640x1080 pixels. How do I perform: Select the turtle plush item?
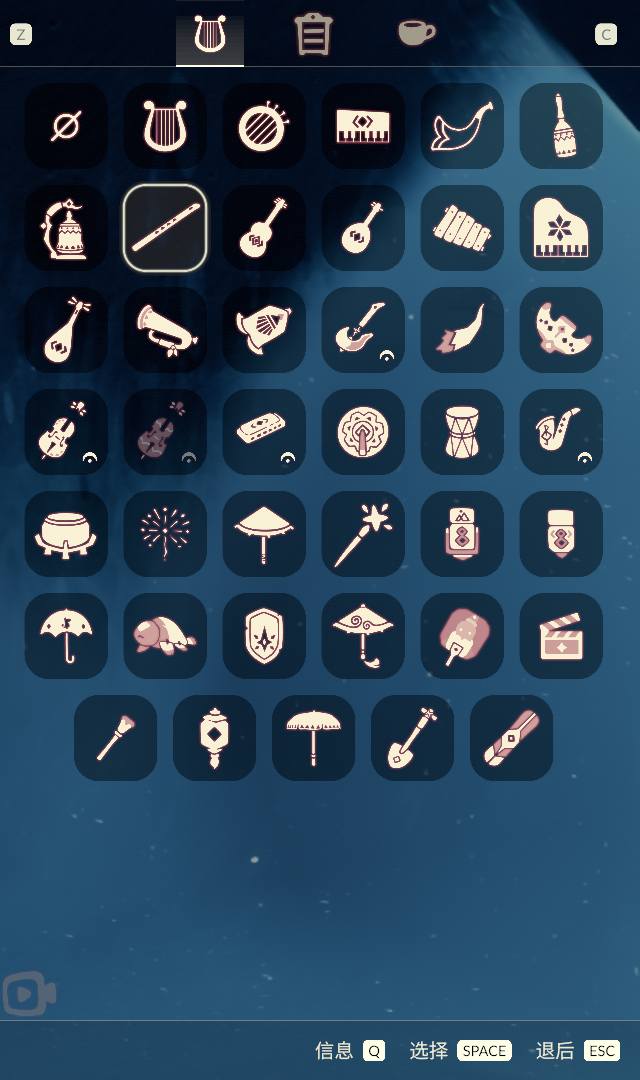(x=165, y=636)
